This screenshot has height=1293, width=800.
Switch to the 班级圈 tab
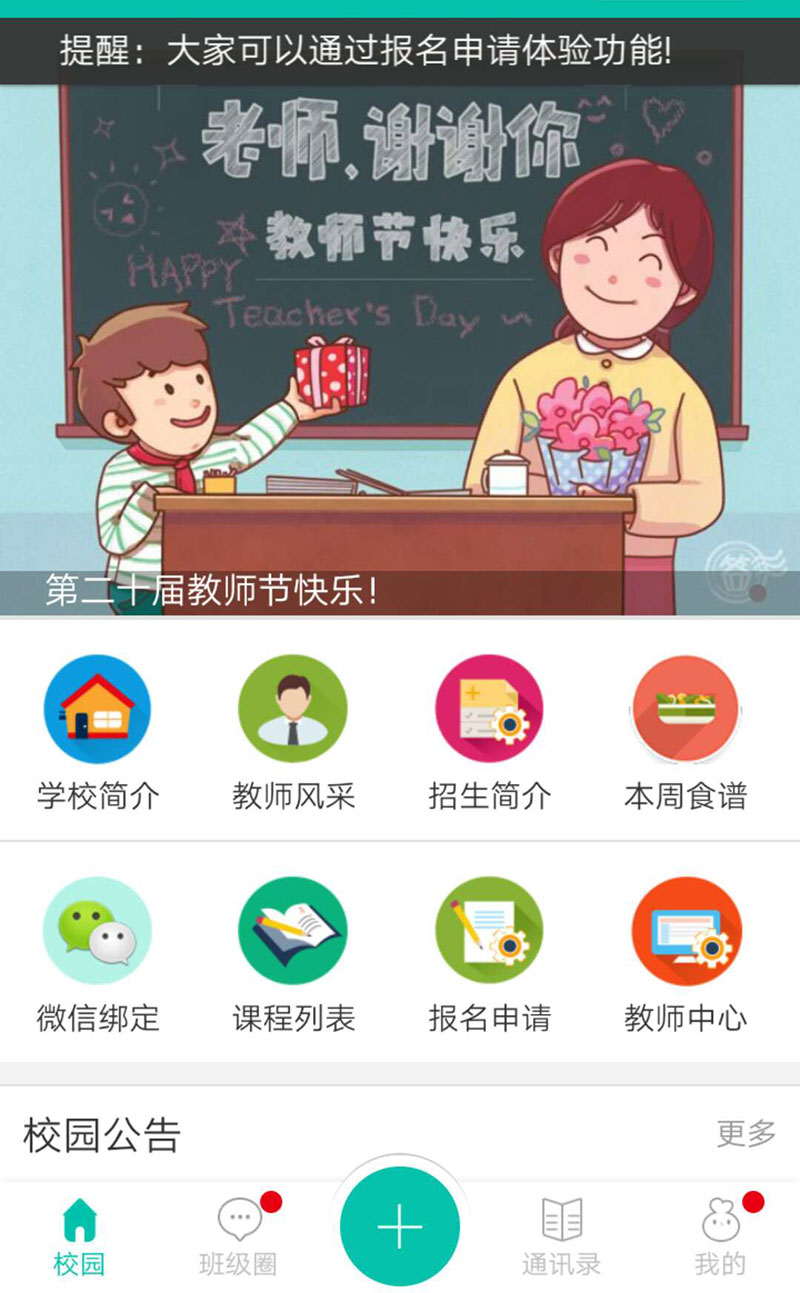[x=239, y=1238]
